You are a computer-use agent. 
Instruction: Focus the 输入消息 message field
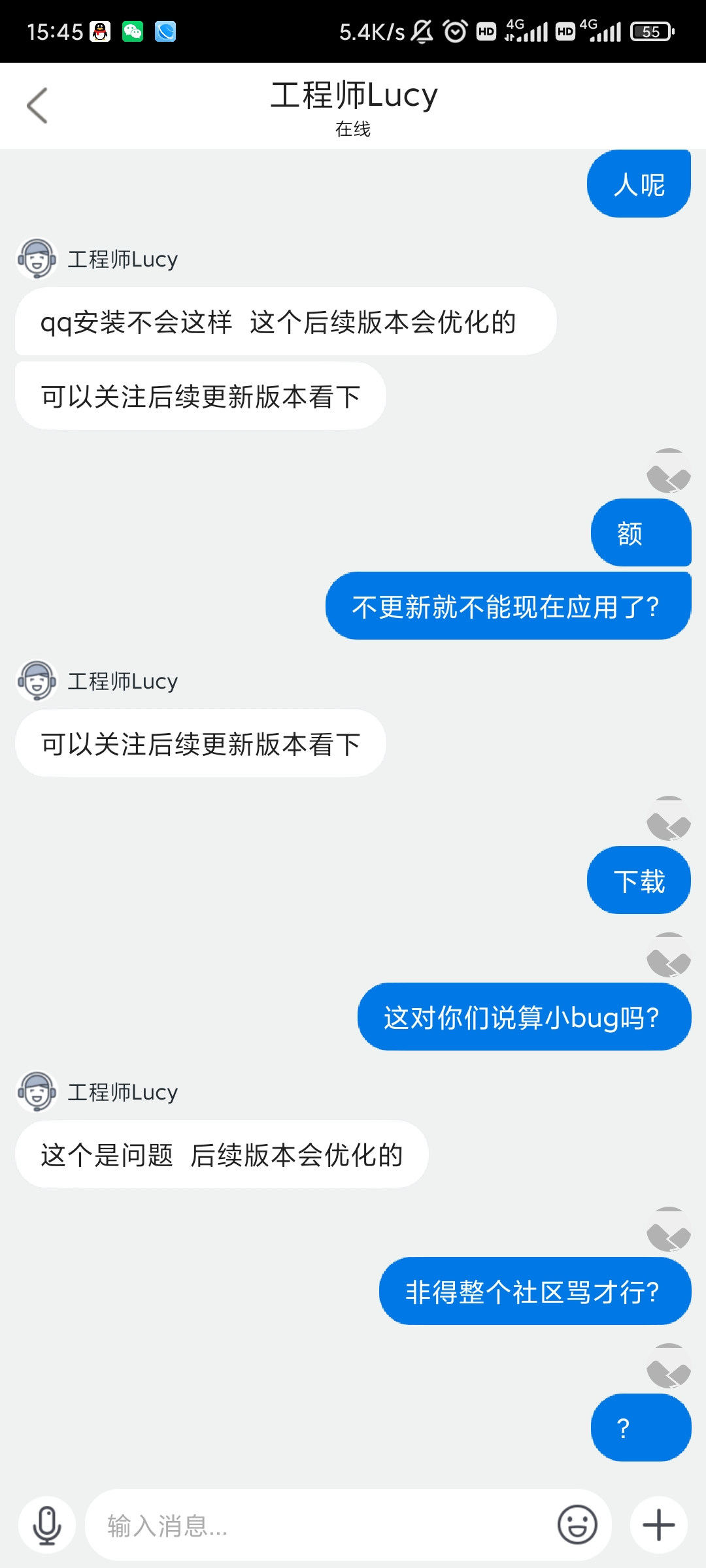(320, 1526)
